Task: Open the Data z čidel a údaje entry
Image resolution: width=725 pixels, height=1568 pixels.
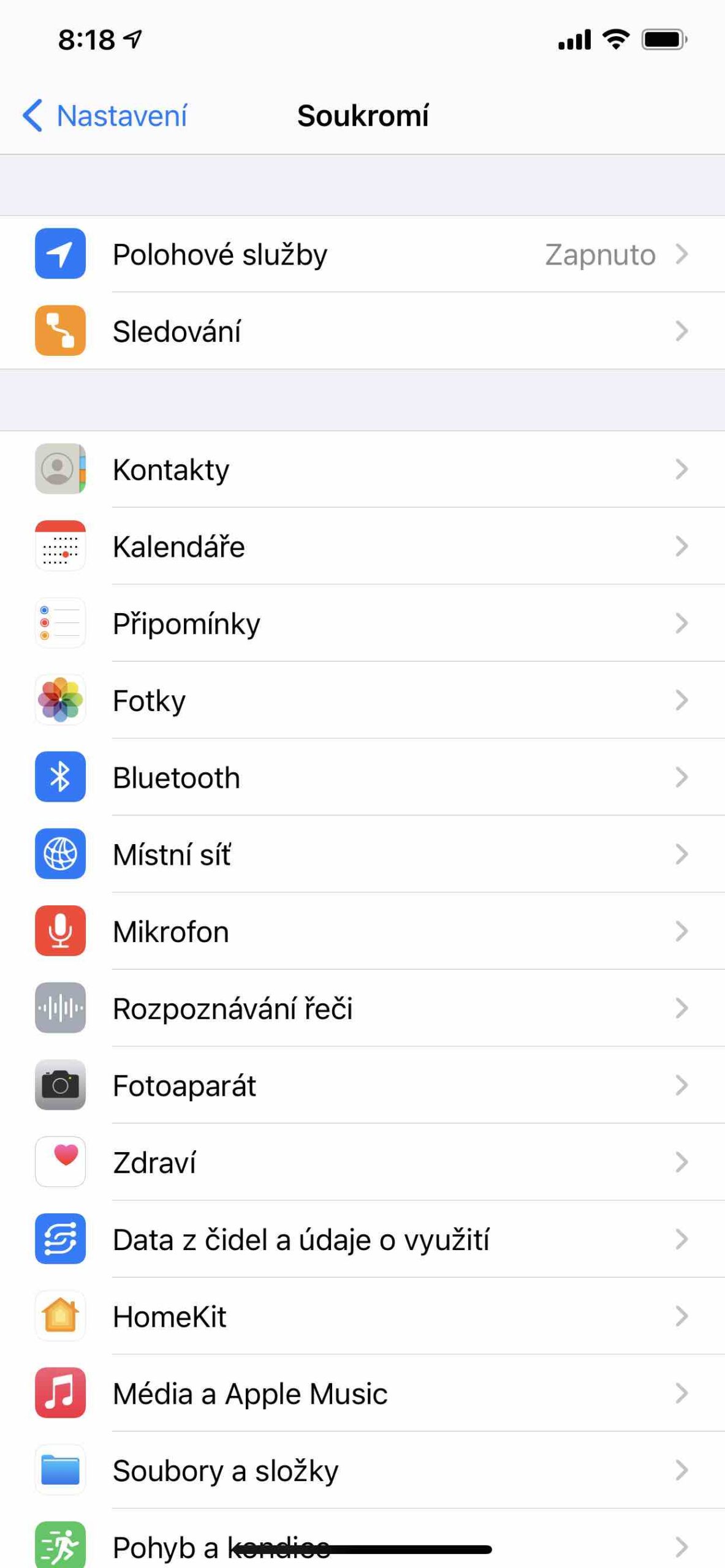Action: [x=362, y=1239]
